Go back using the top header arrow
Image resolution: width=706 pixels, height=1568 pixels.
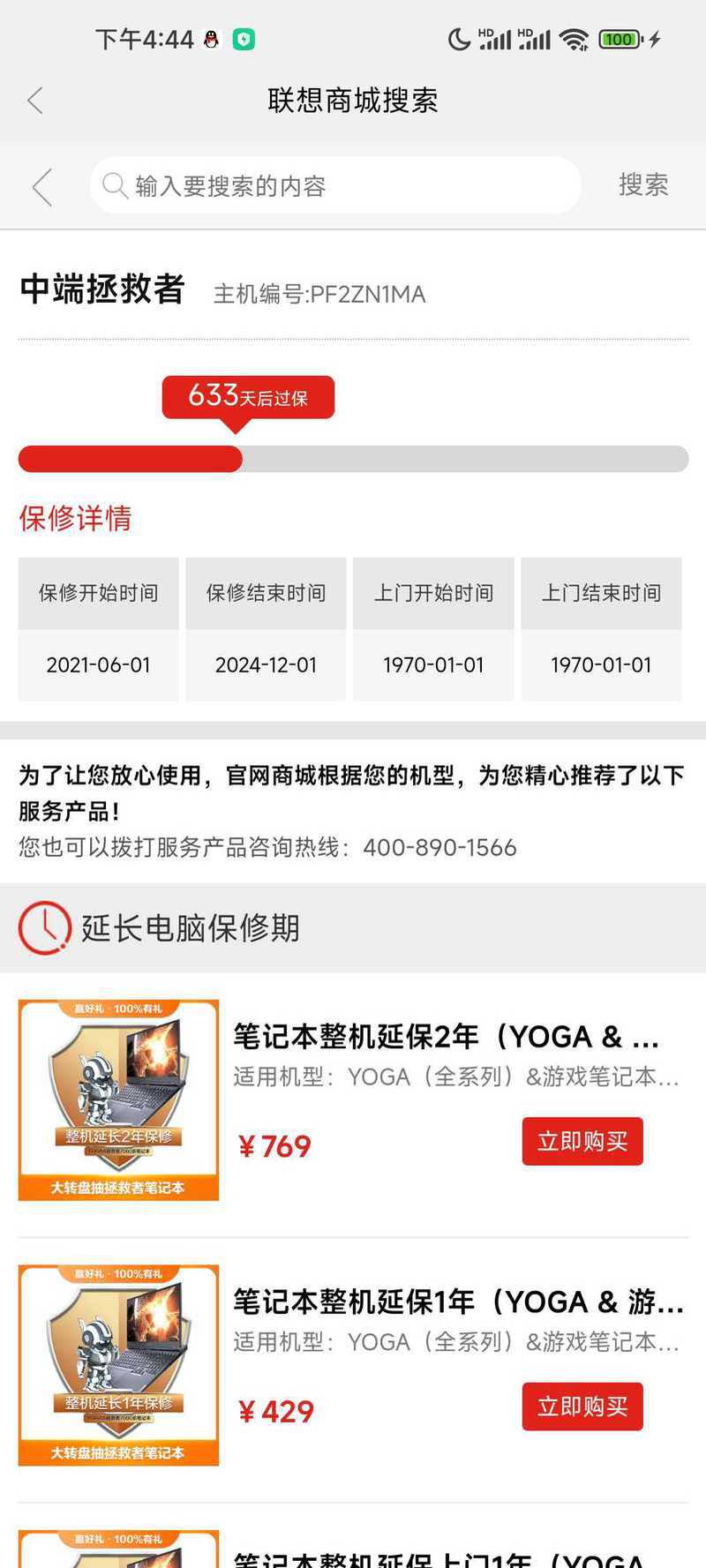pyautogui.click(x=35, y=101)
